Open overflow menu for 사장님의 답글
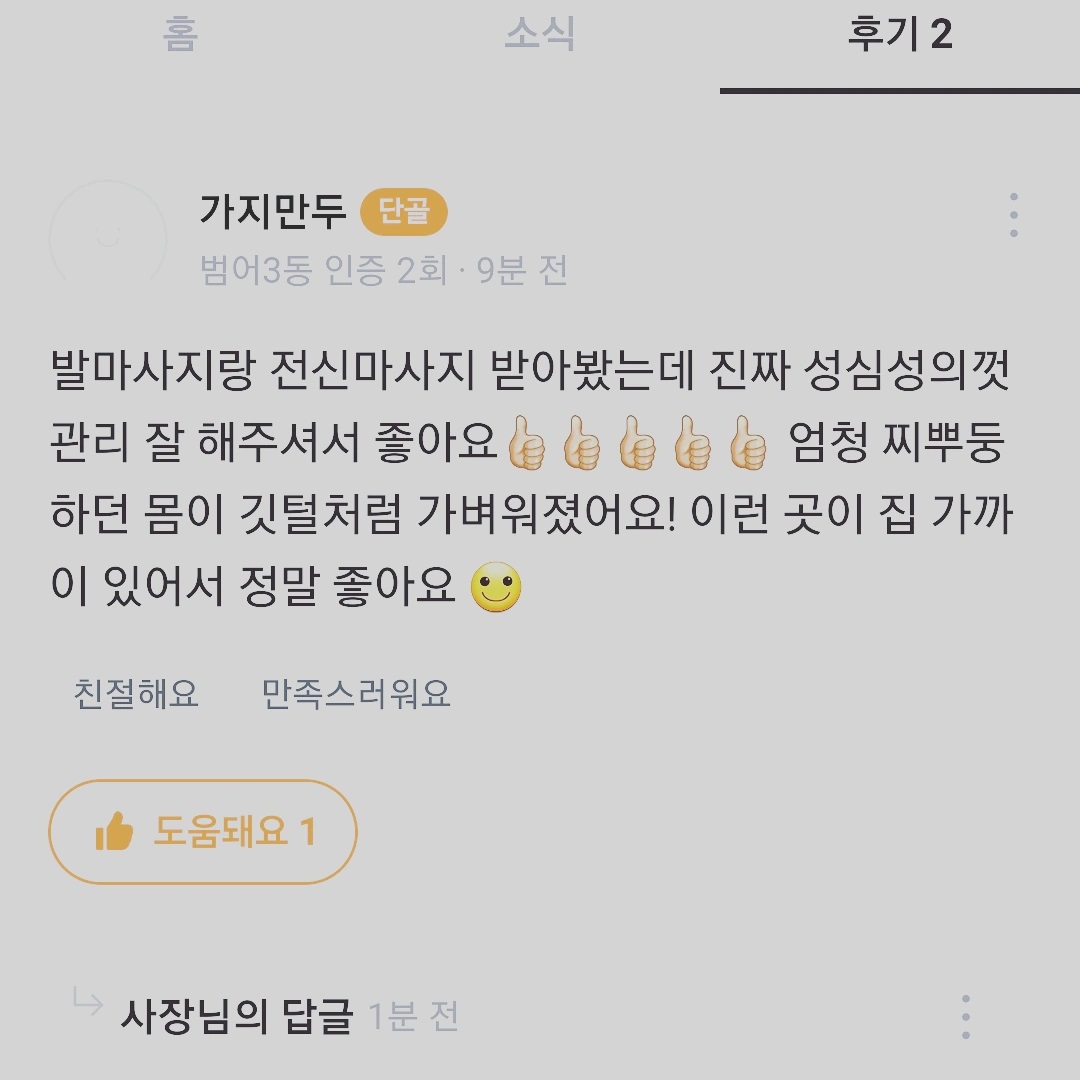This screenshot has width=1080, height=1080. click(x=965, y=1017)
